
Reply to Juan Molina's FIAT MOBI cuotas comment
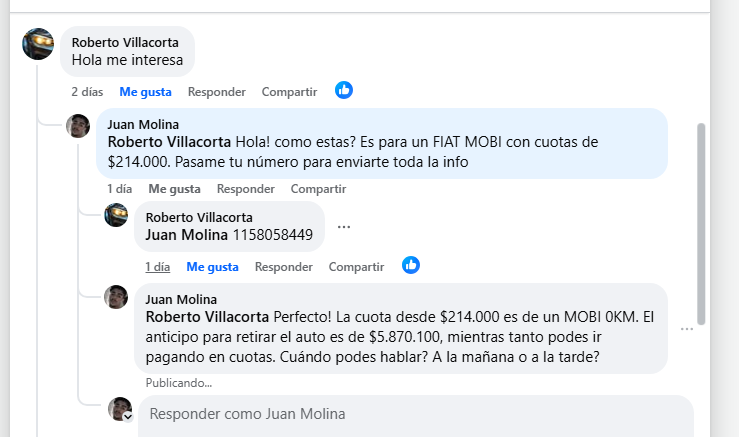pyautogui.click(x=245, y=188)
